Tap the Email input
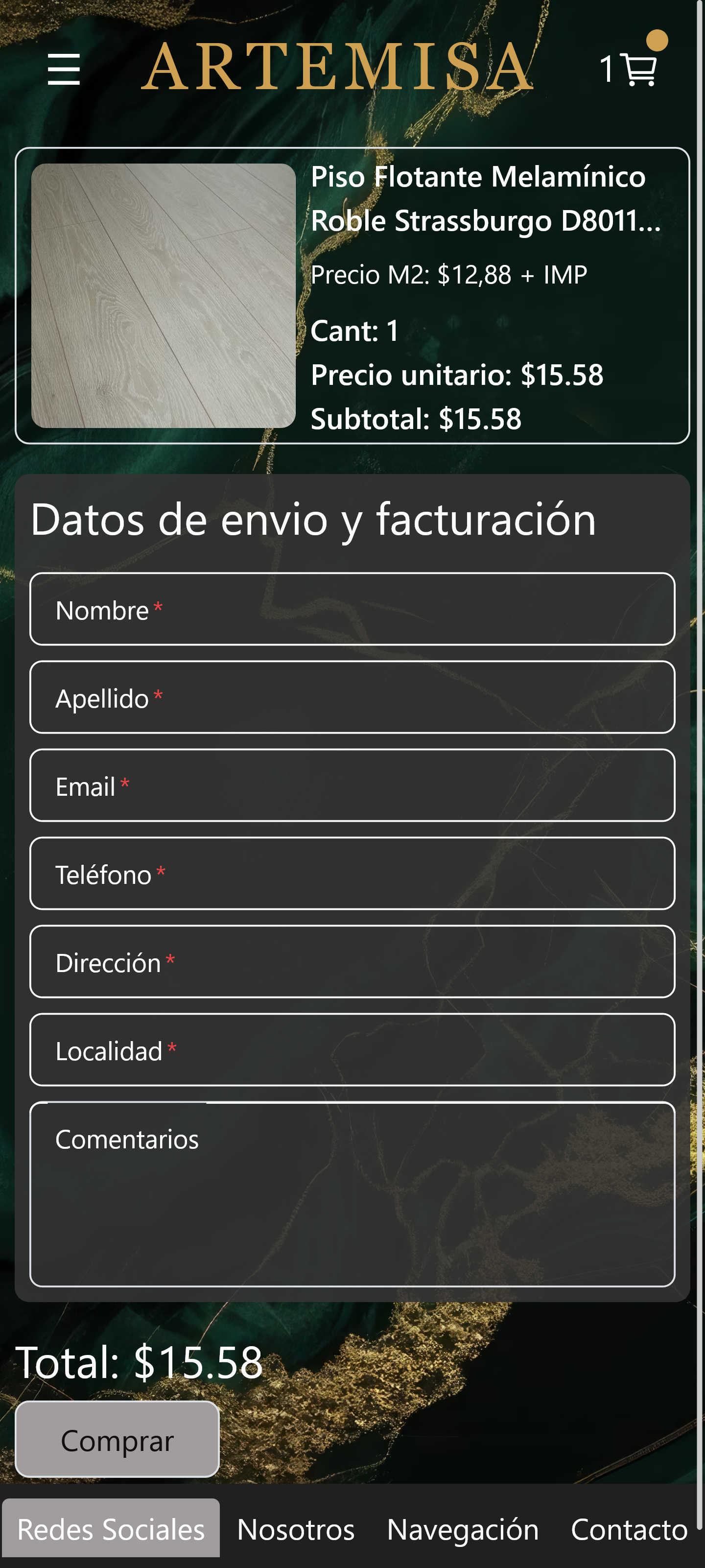The width and height of the screenshot is (705, 1568). (x=352, y=785)
